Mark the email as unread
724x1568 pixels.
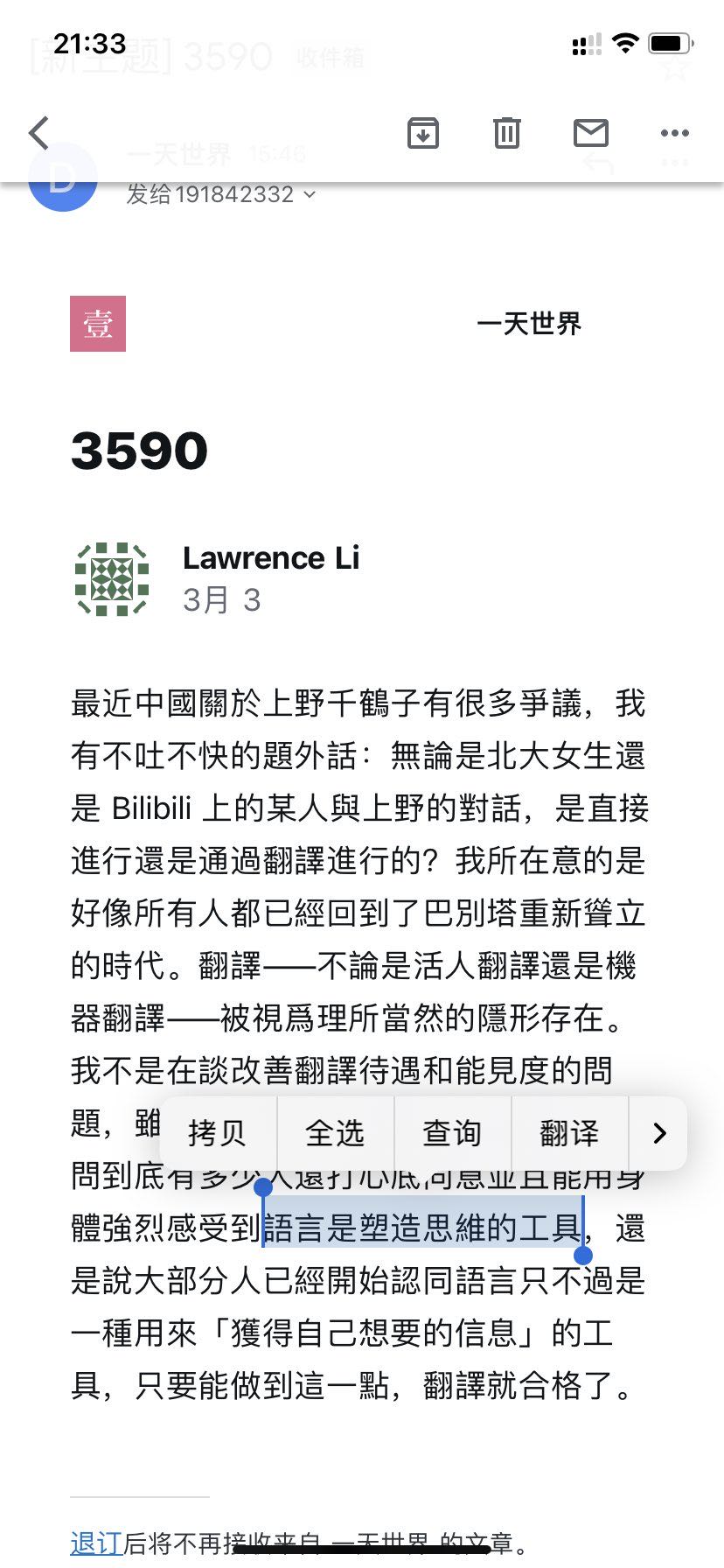pyautogui.click(x=591, y=133)
